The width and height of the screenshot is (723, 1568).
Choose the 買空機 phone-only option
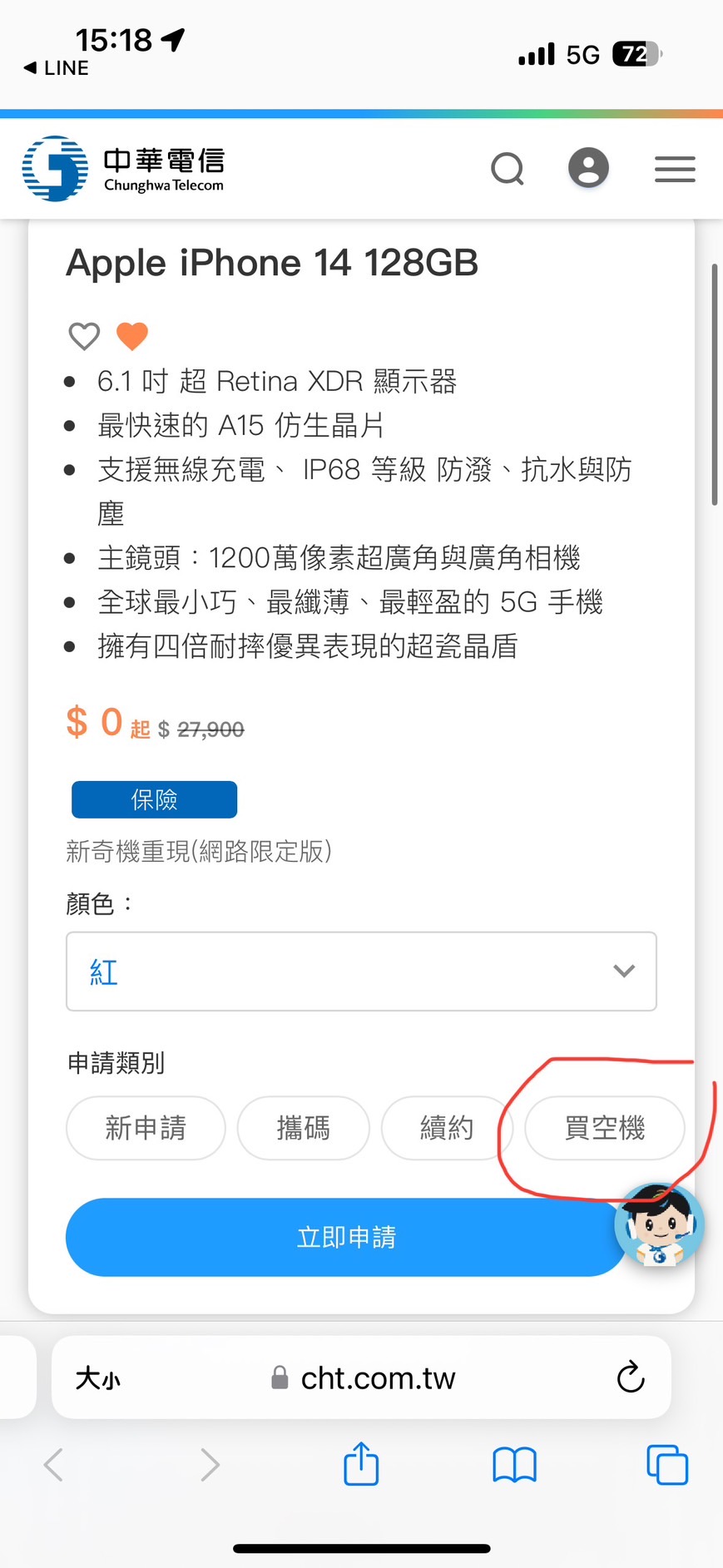[605, 1128]
